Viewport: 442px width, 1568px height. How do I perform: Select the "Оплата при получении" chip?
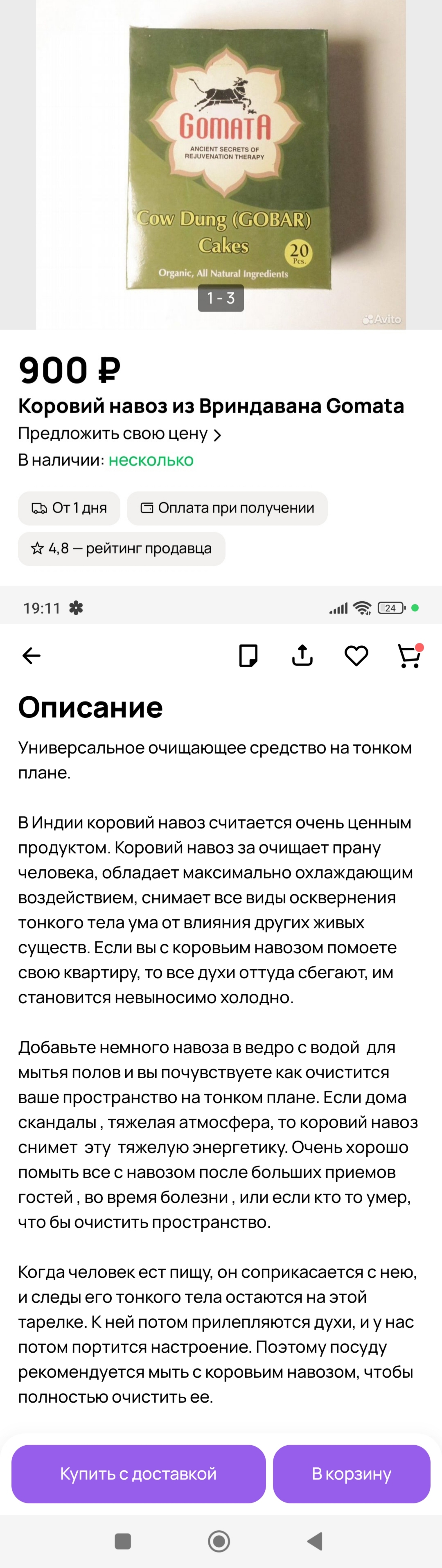pyautogui.click(x=227, y=508)
